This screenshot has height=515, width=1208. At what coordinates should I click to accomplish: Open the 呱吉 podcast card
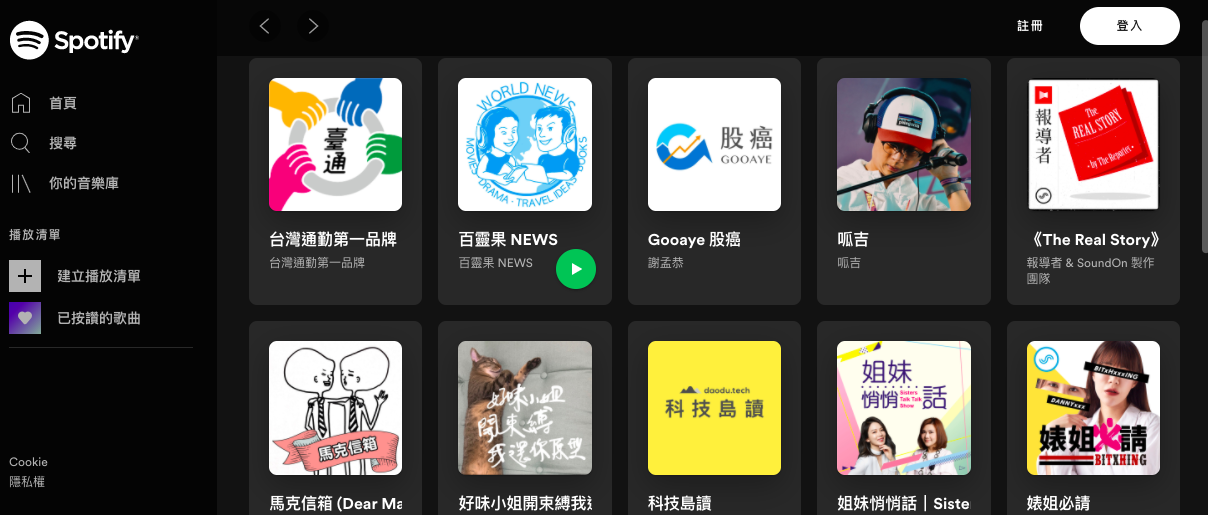[903, 145]
